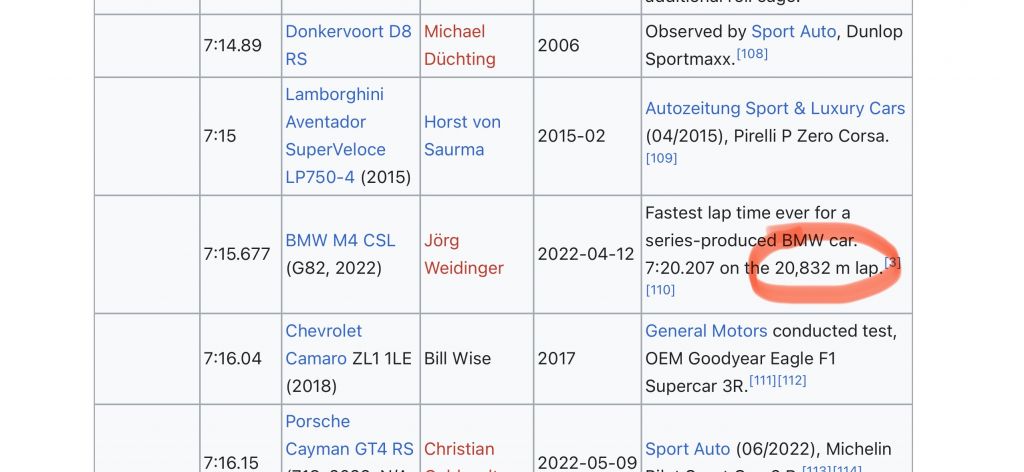The image size is (1024, 472).
Task: Open the Autozeitung Sport & Luxury Cars link
Action: click(x=774, y=109)
